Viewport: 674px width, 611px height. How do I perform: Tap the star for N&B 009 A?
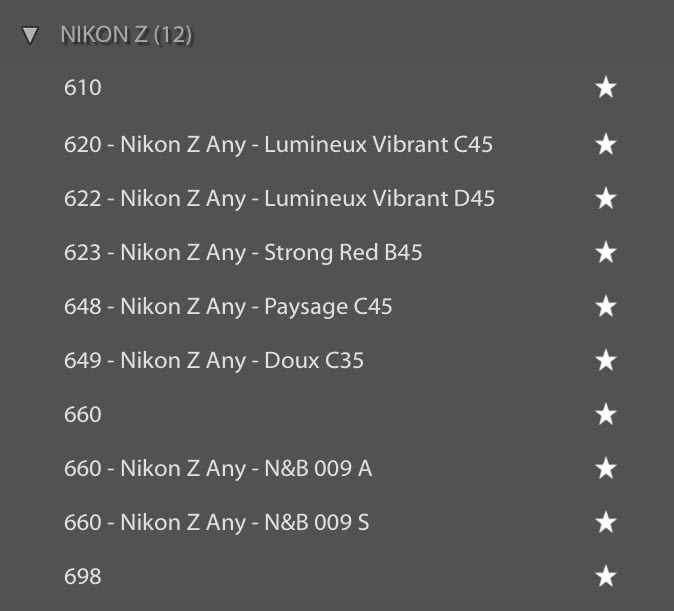(x=605, y=468)
